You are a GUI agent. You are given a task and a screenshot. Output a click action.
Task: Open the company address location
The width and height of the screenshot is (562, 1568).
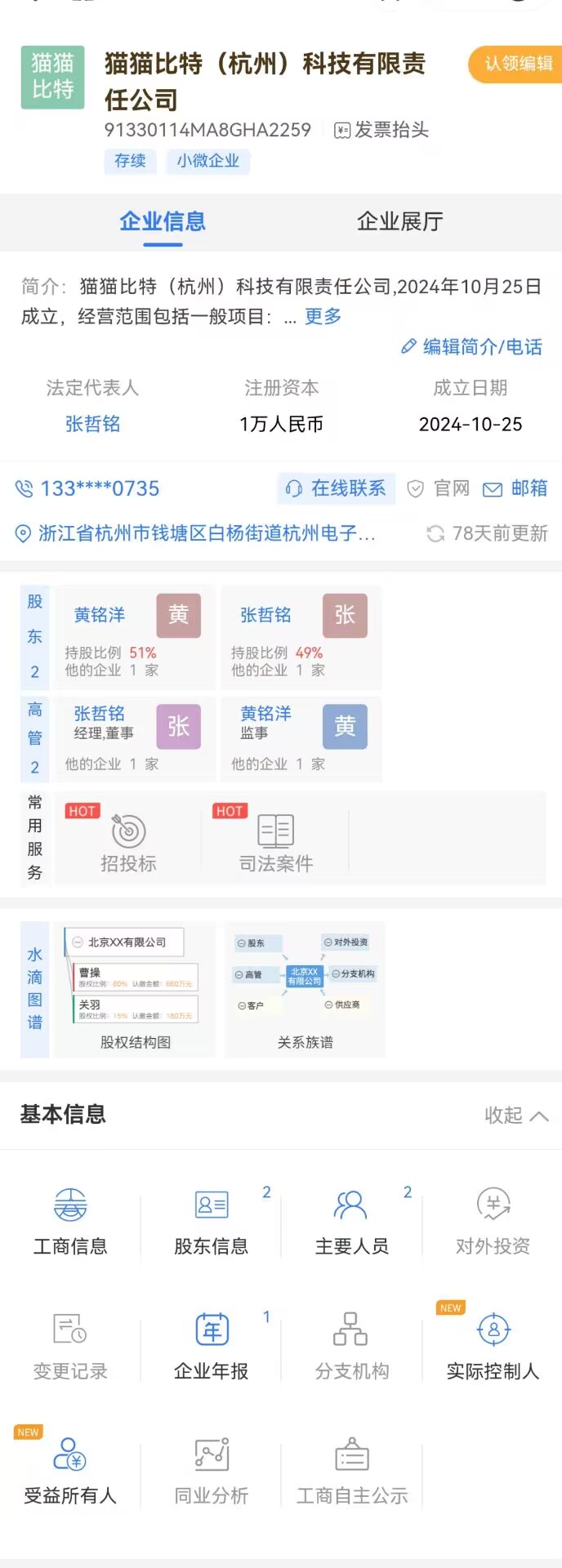point(196,533)
